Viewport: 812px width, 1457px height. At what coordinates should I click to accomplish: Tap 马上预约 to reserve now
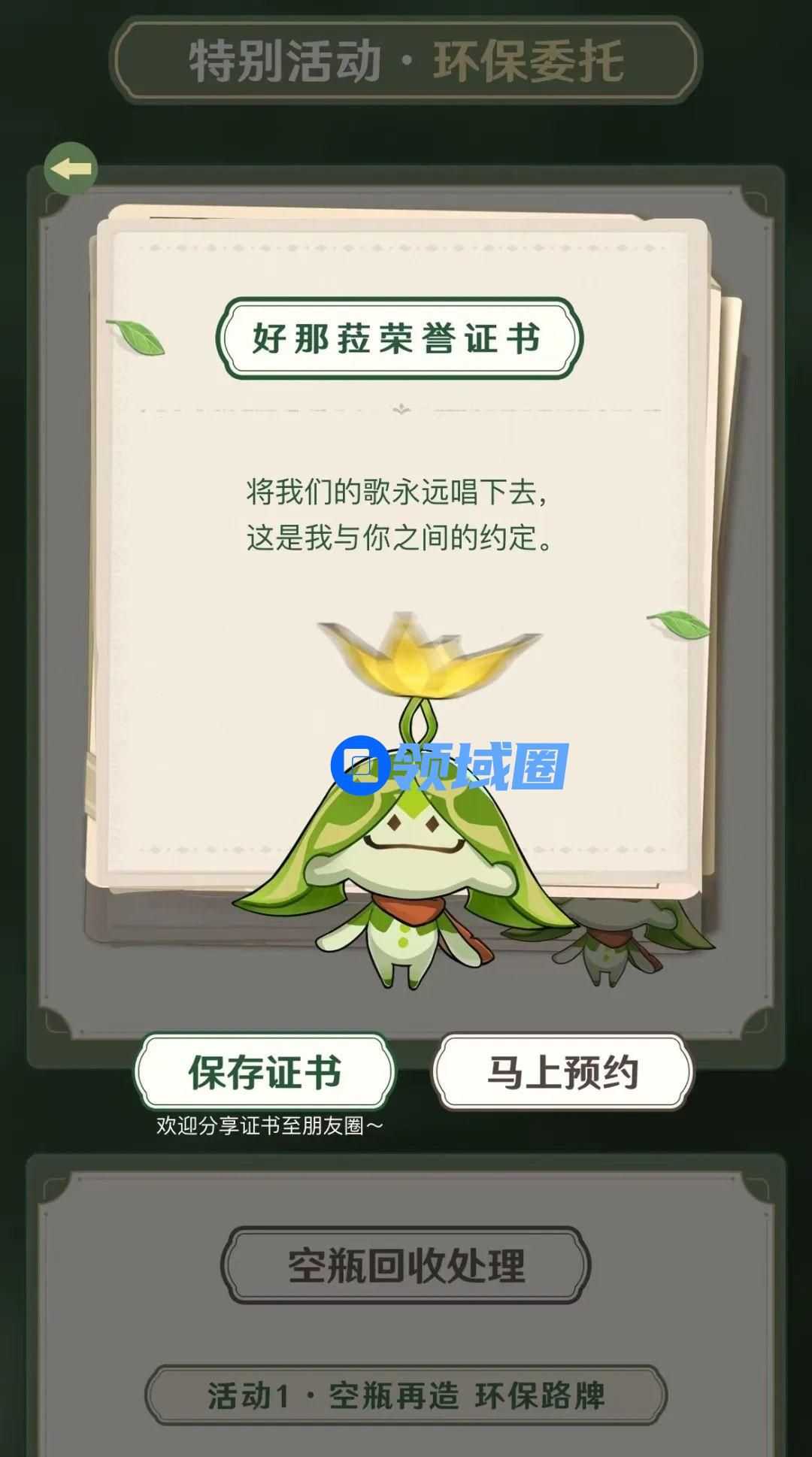(562, 1072)
